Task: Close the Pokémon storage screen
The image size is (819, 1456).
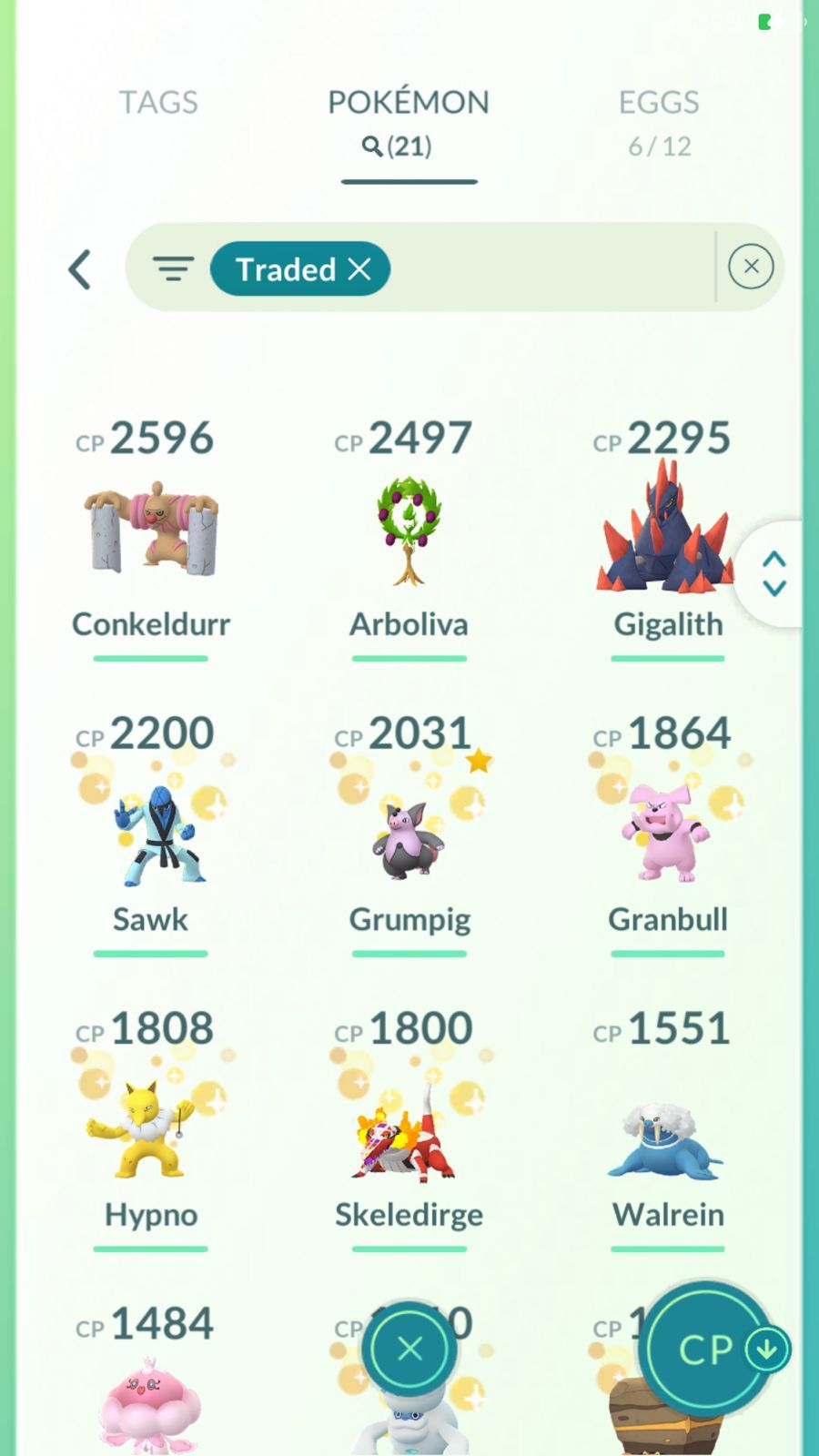Action: [409, 1349]
